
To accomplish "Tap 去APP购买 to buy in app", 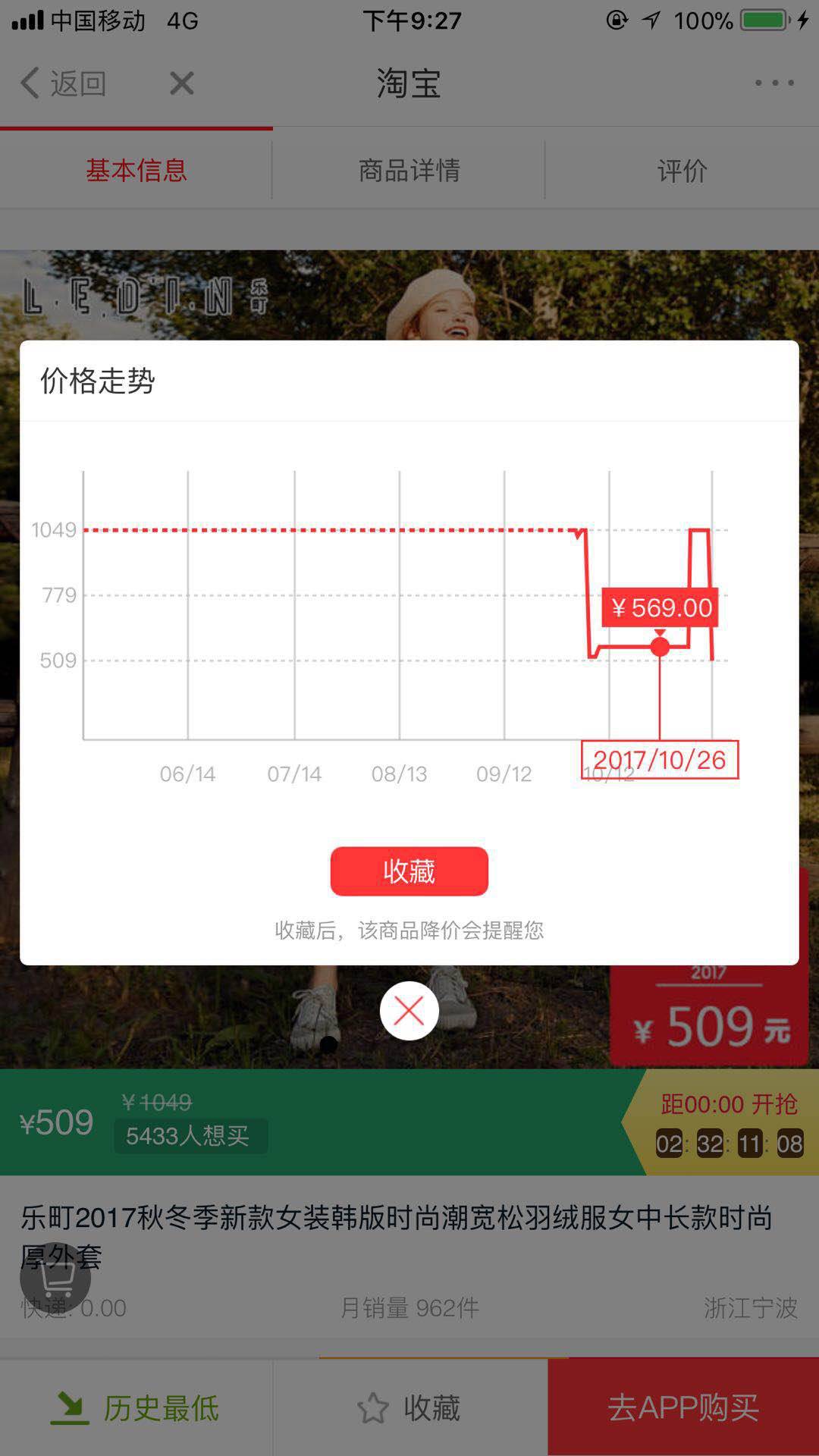I will pyautogui.click(x=683, y=1408).
